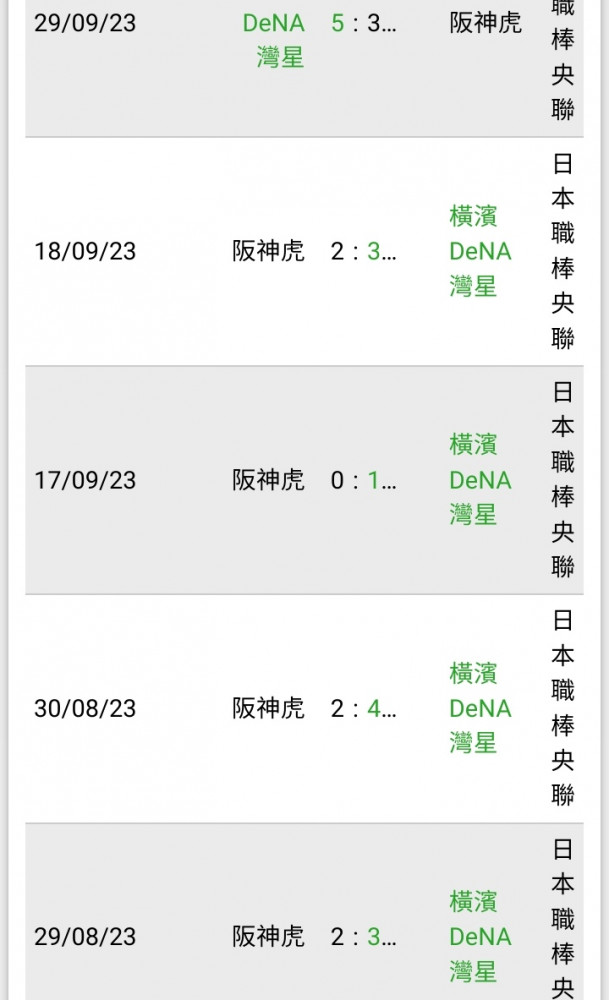The height and width of the screenshot is (1000, 609).
Task: Open the 29/09/23 DeNA vs 阪神虎 match
Action: [x=304, y=67]
